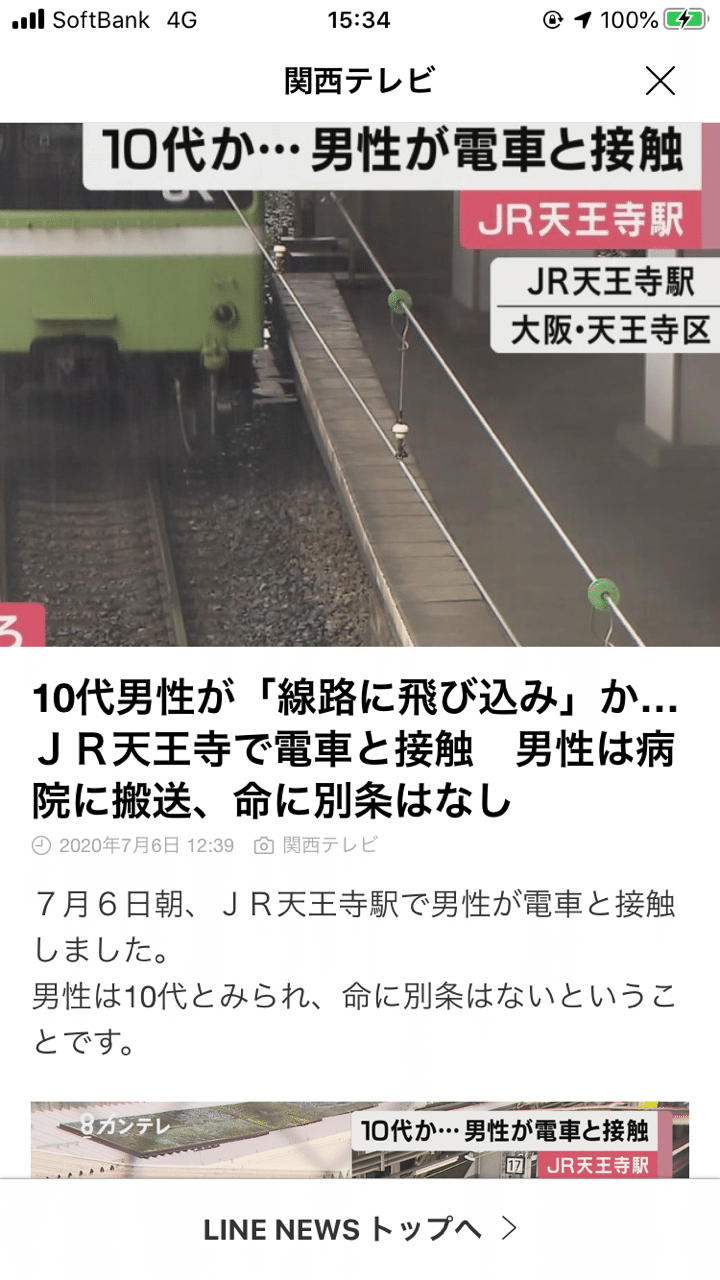Screen dimensions: 720x1280
Task: Go to LINE NEWS トップへ
Action: point(360,1229)
